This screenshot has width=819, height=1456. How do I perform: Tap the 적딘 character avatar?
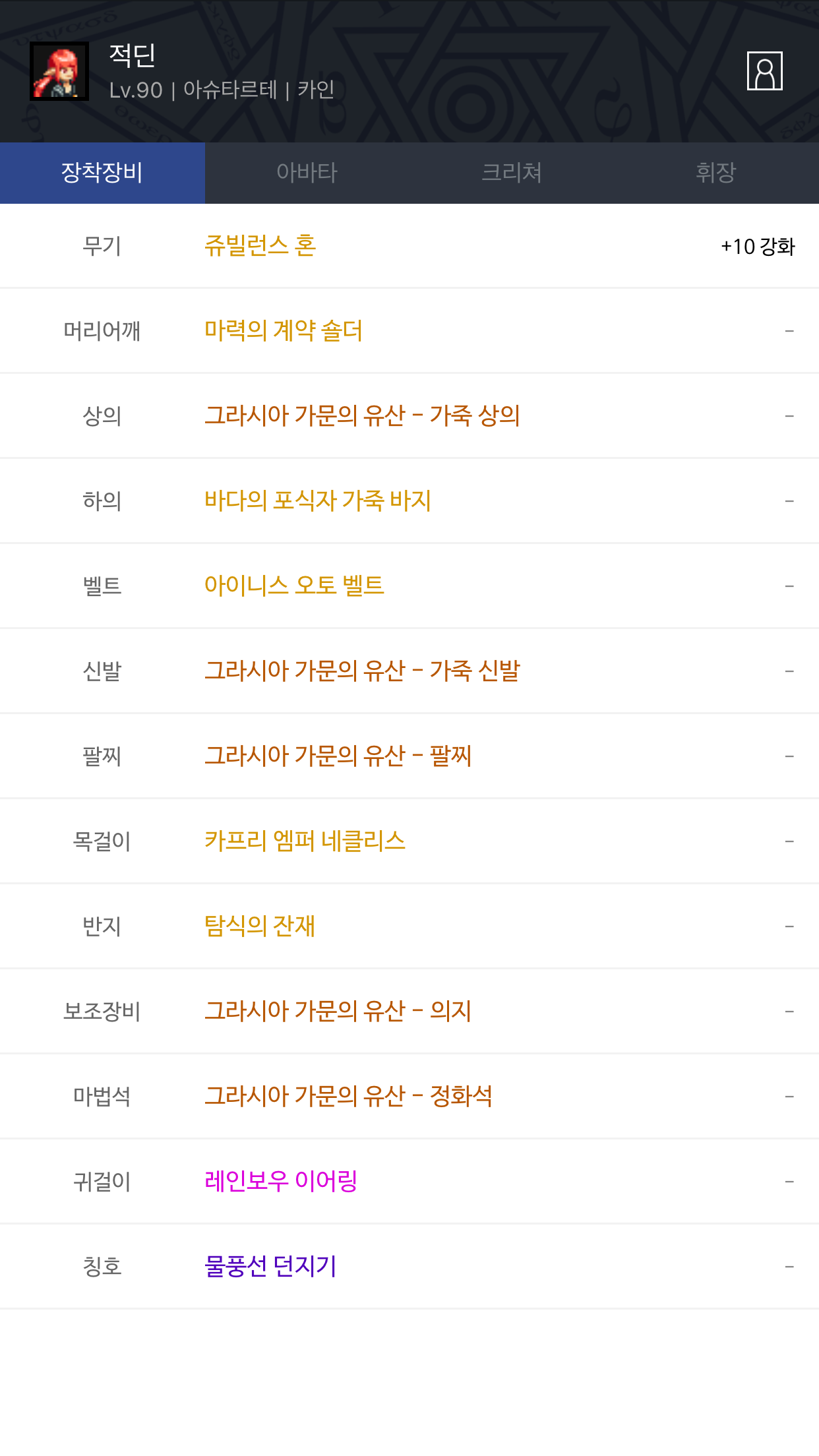pos(59,71)
